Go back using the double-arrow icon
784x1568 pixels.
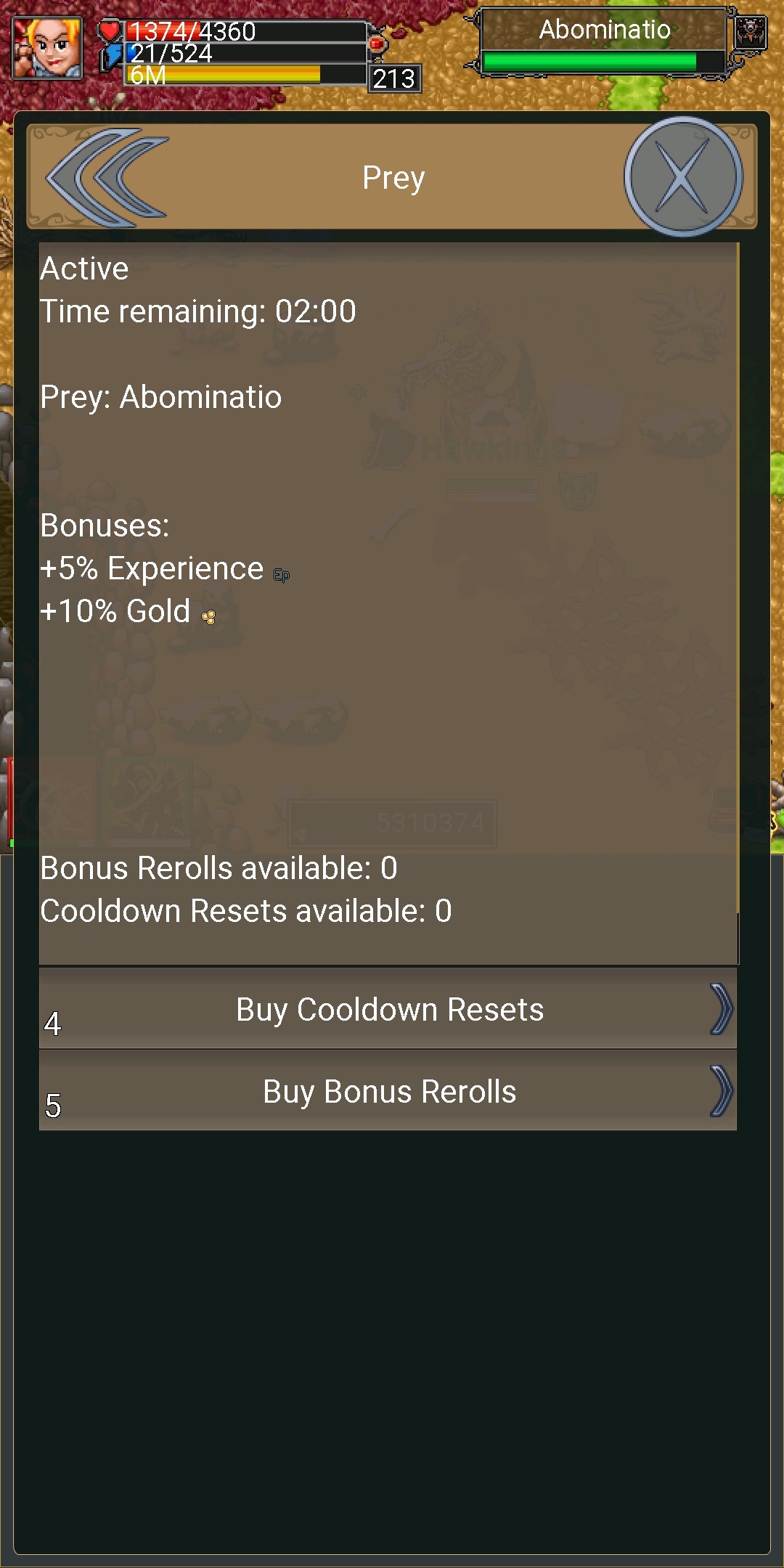click(107, 176)
